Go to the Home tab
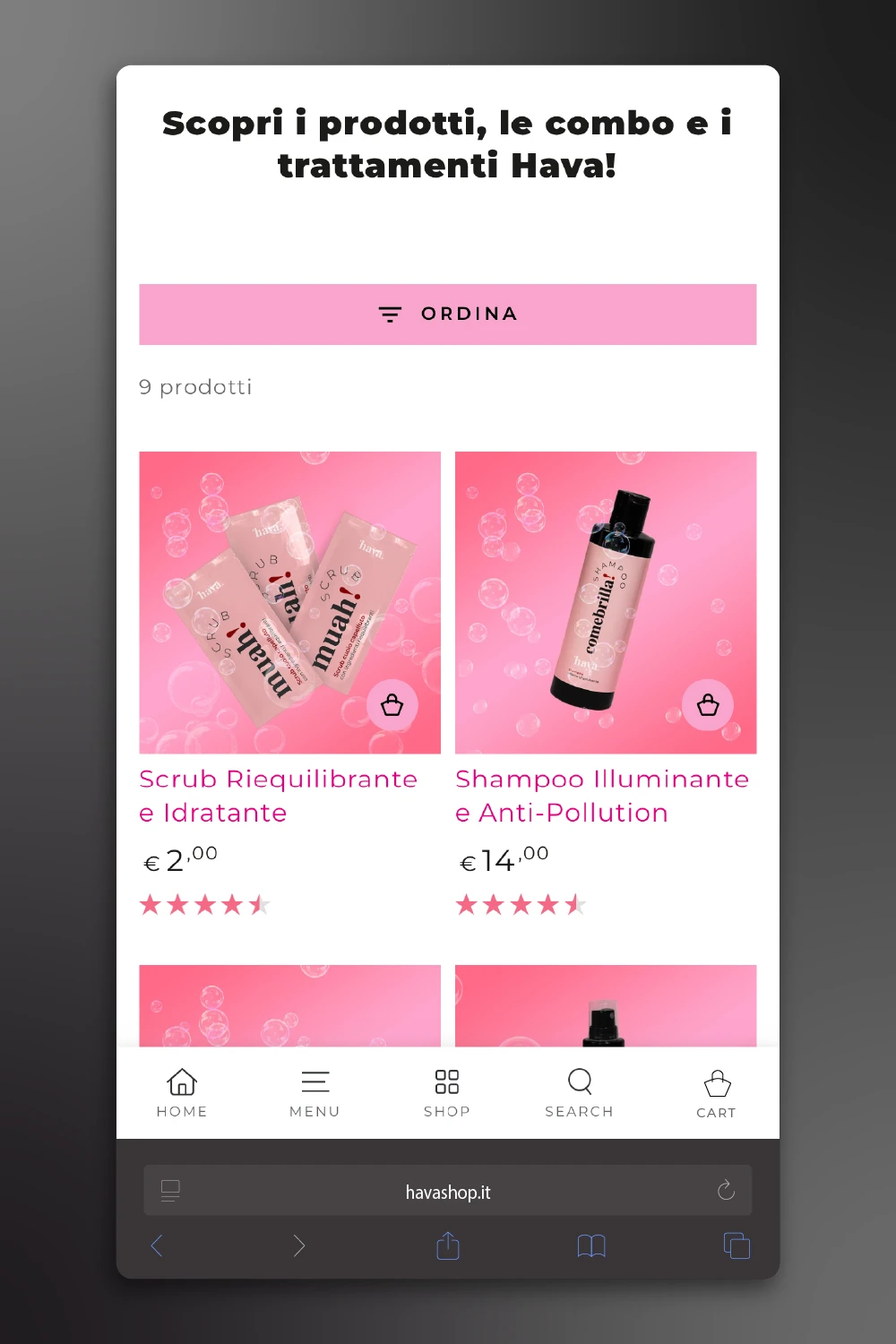The height and width of the screenshot is (1344, 896). 182,1093
